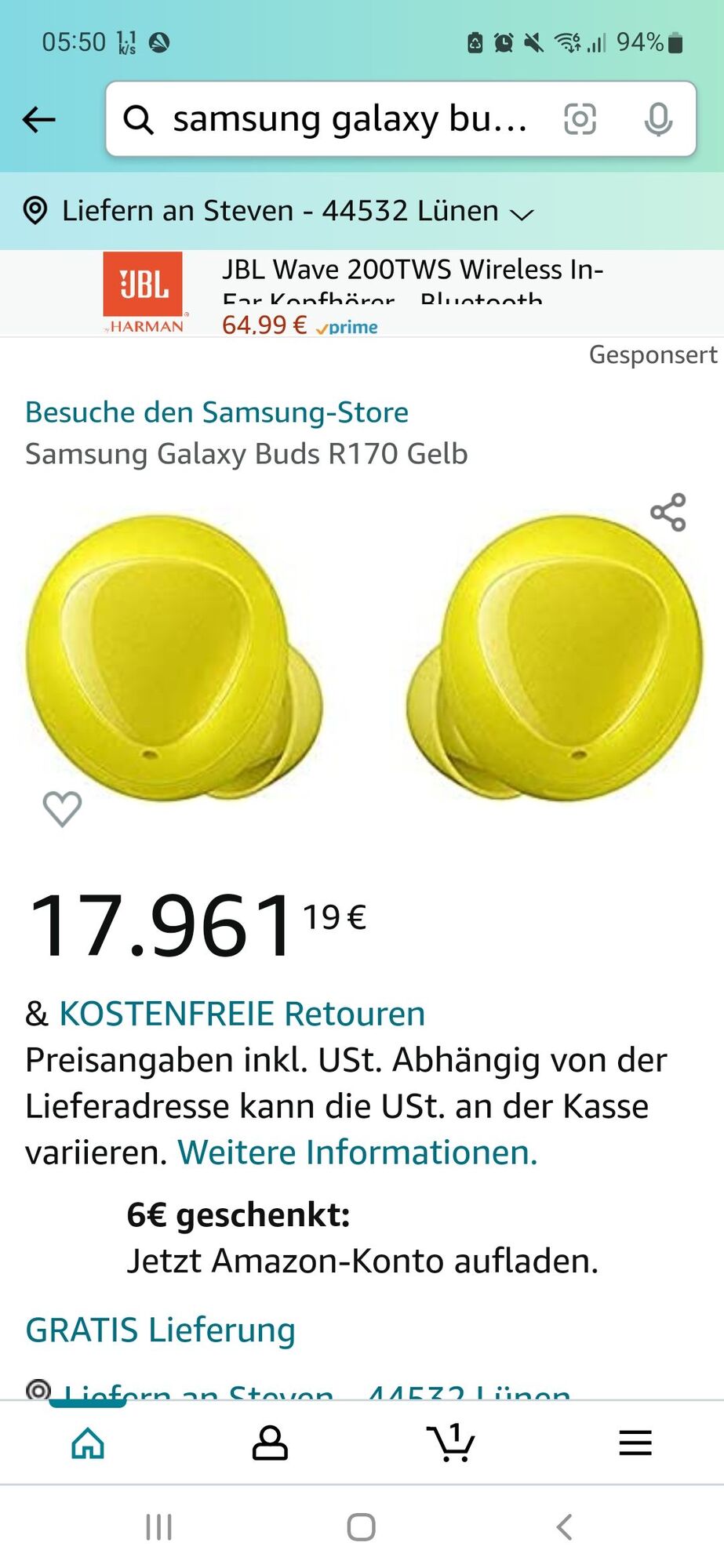Visit the Samsung-Store link
724x1568 pixels.
coord(216,412)
